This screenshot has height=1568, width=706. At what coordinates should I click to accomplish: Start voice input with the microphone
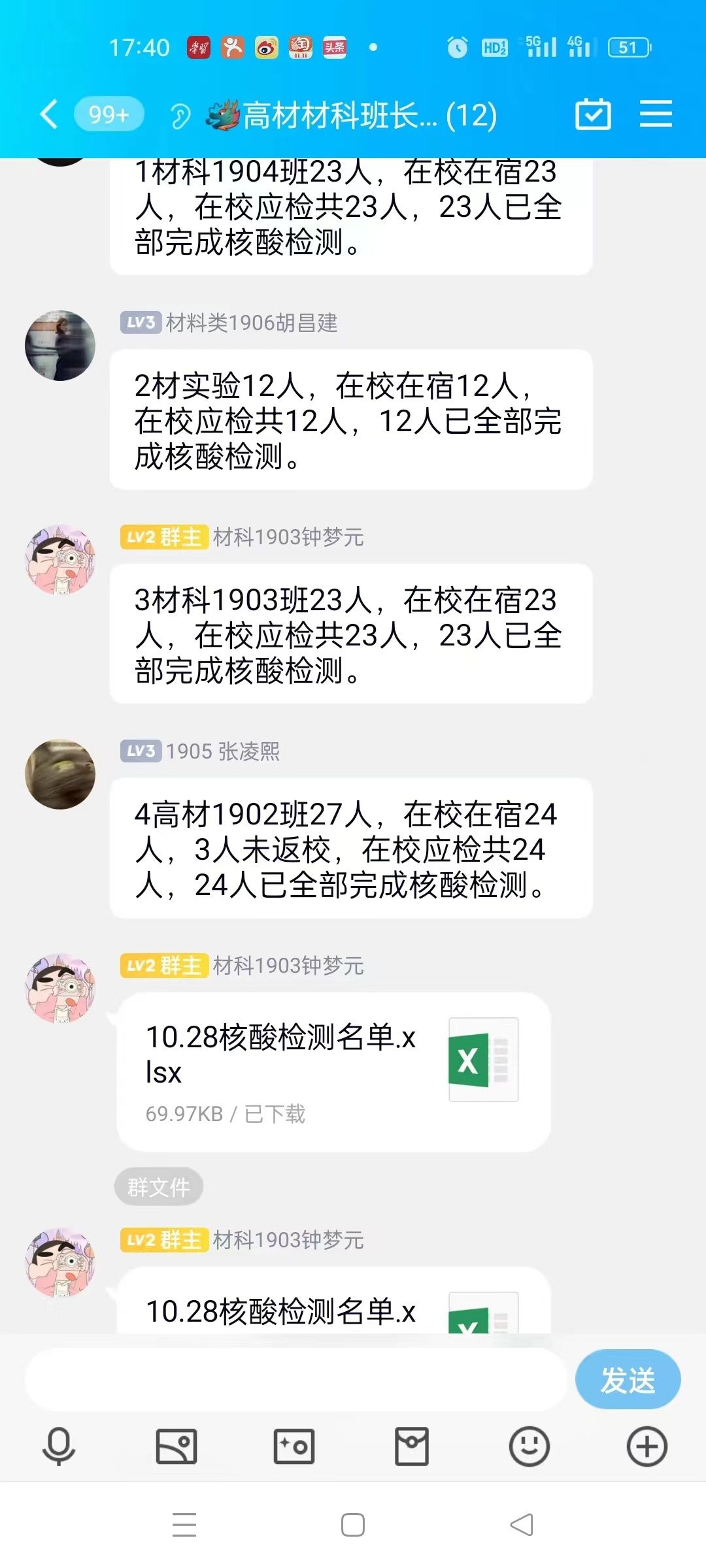(x=59, y=1446)
